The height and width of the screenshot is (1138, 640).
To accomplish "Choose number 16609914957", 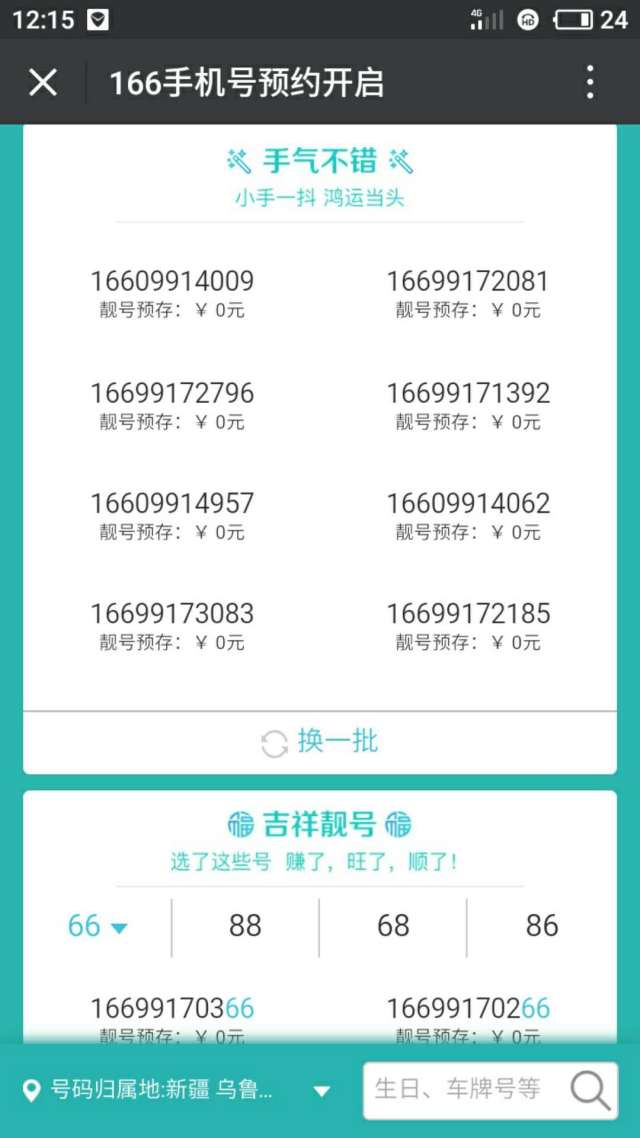I will click(172, 515).
